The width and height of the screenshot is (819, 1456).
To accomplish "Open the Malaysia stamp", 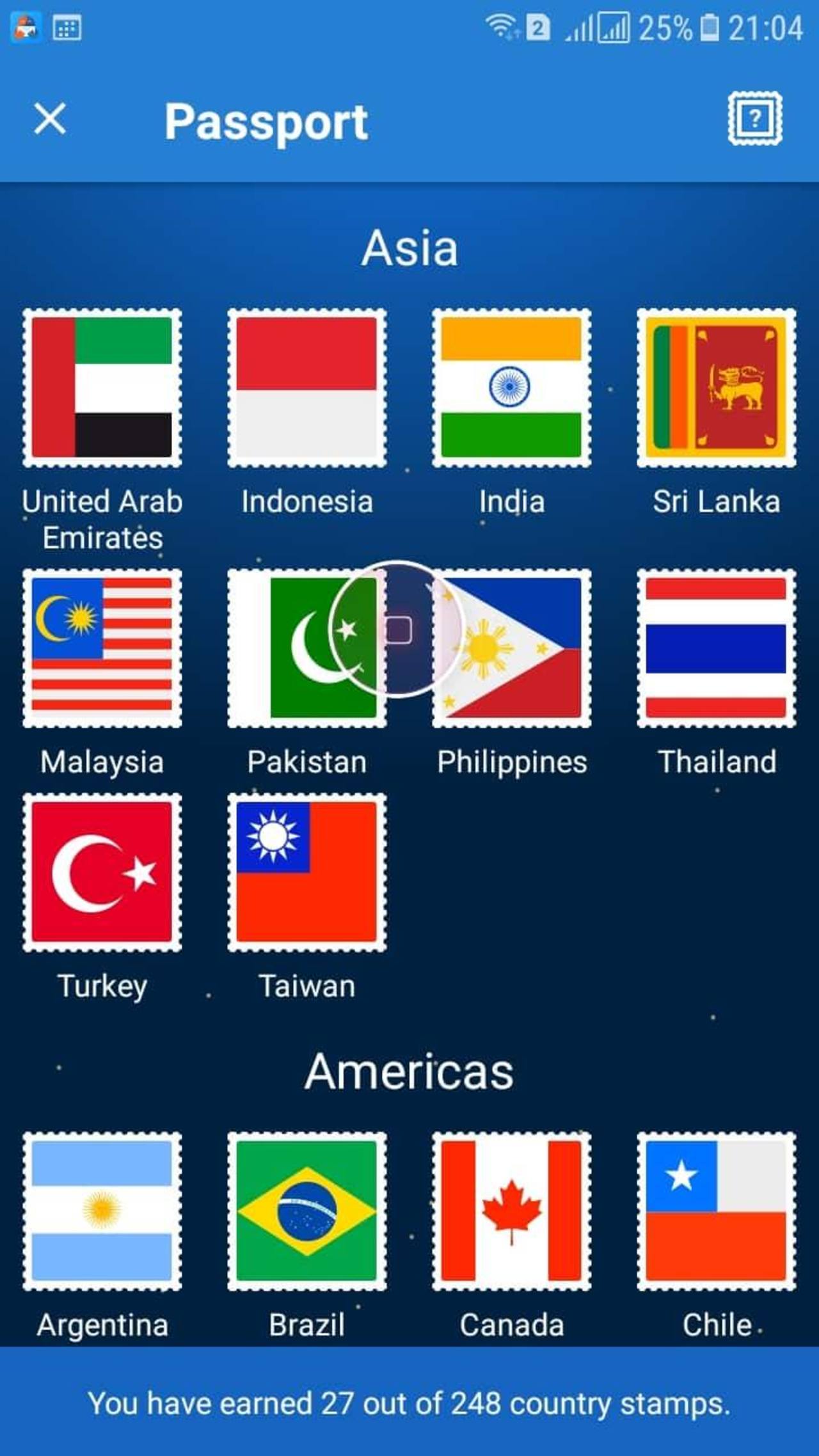I will [x=102, y=647].
